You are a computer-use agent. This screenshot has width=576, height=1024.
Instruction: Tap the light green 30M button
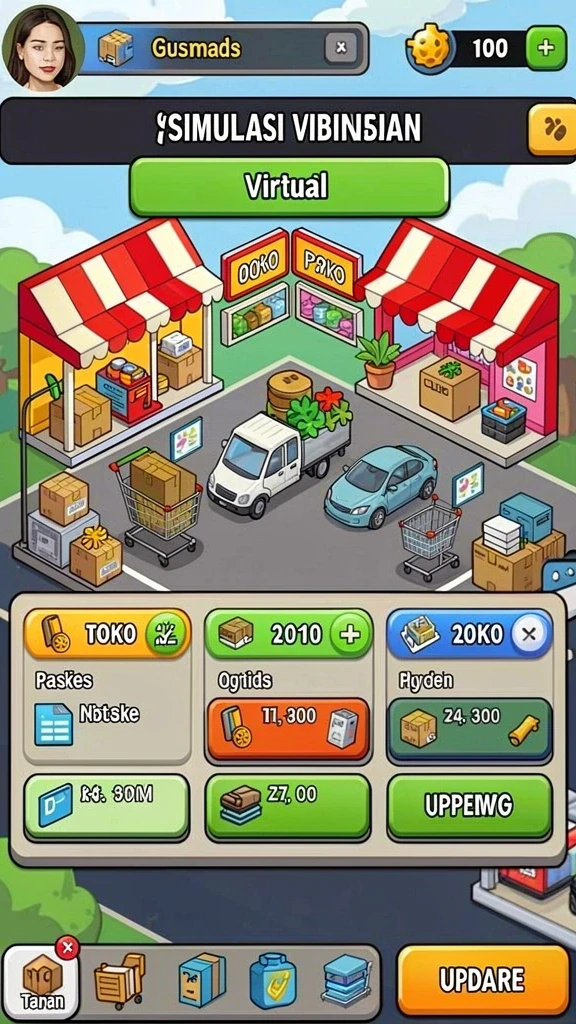(106, 807)
